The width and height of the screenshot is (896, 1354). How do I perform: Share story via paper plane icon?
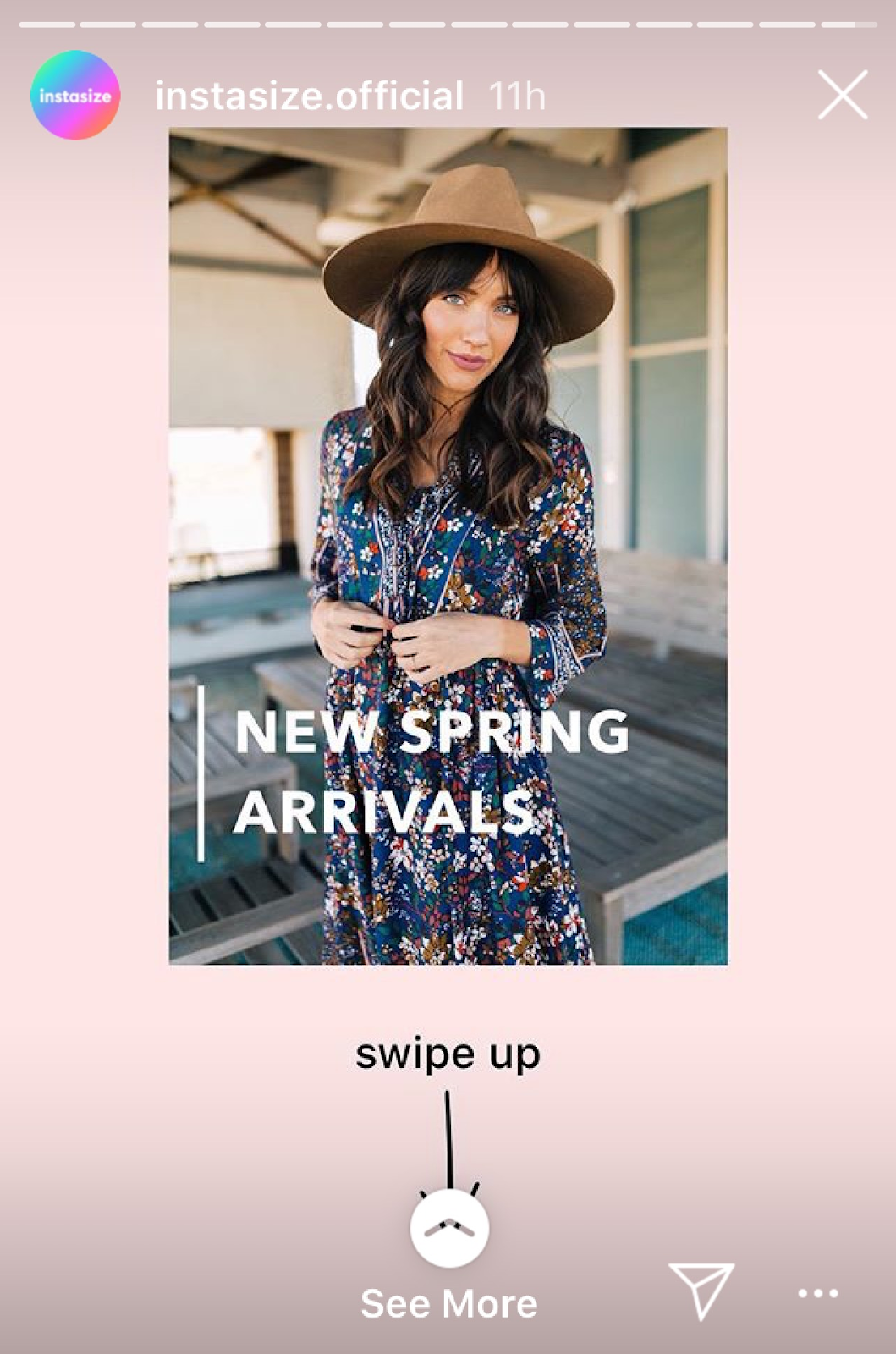pos(701,1291)
